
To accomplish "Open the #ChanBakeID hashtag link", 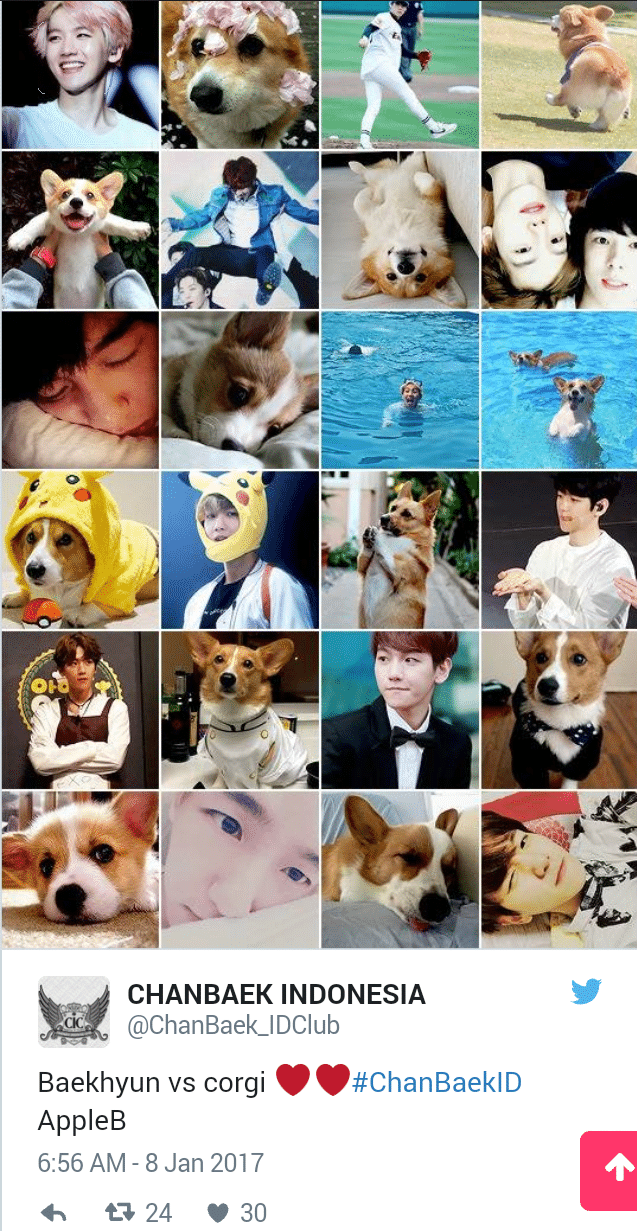I will tap(436, 1082).
